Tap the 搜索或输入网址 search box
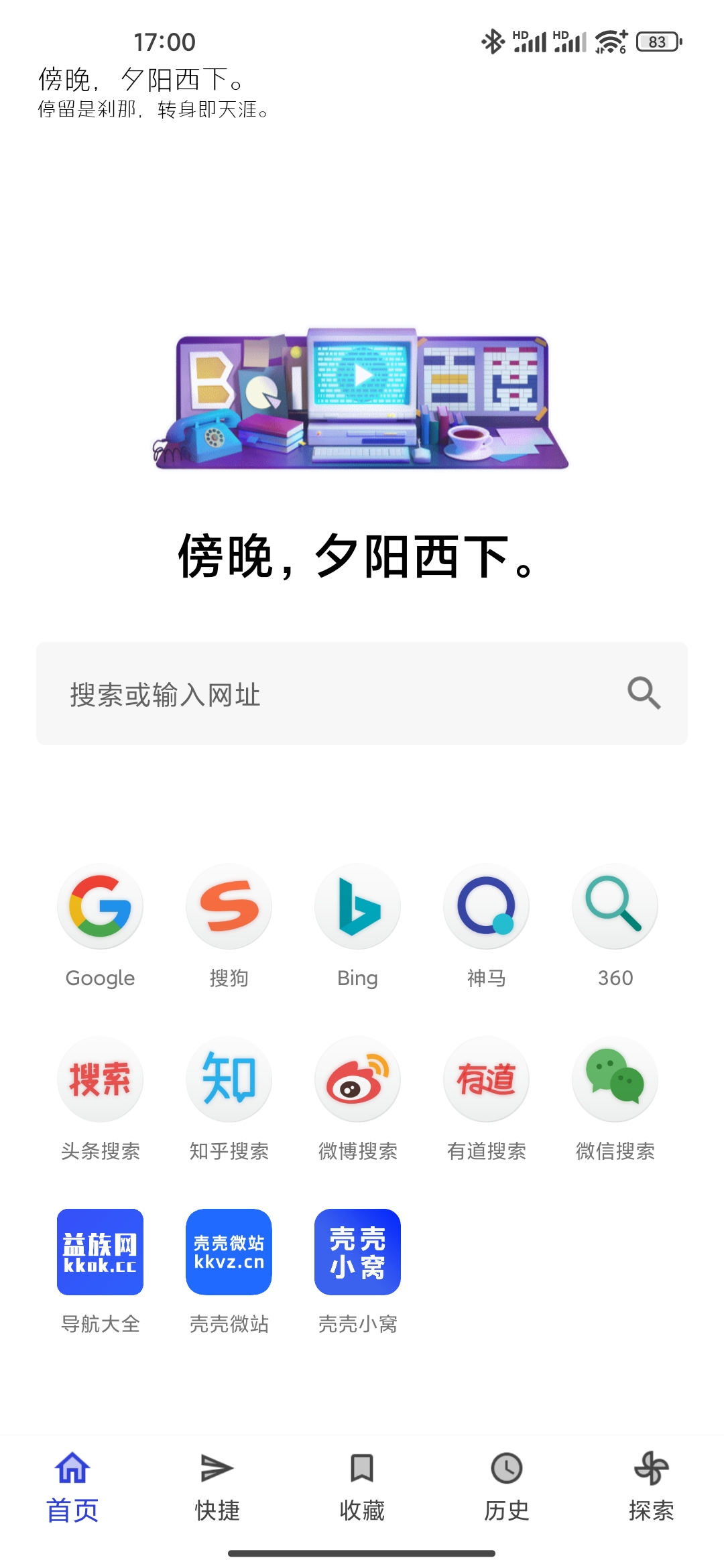The image size is (724, 1568). [362, 694]
